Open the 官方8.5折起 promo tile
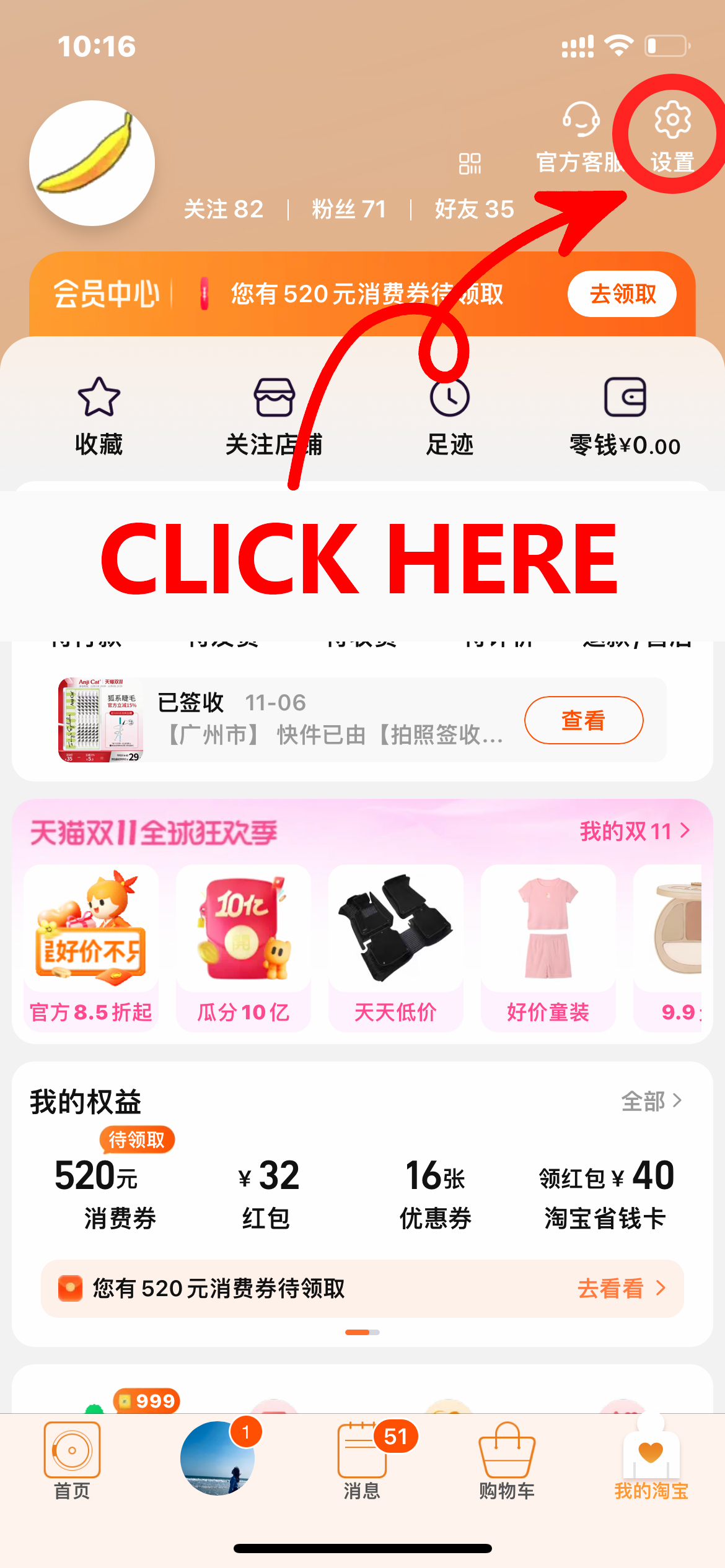This screenshot has height=1568, width=725. [x=91, y=947]
